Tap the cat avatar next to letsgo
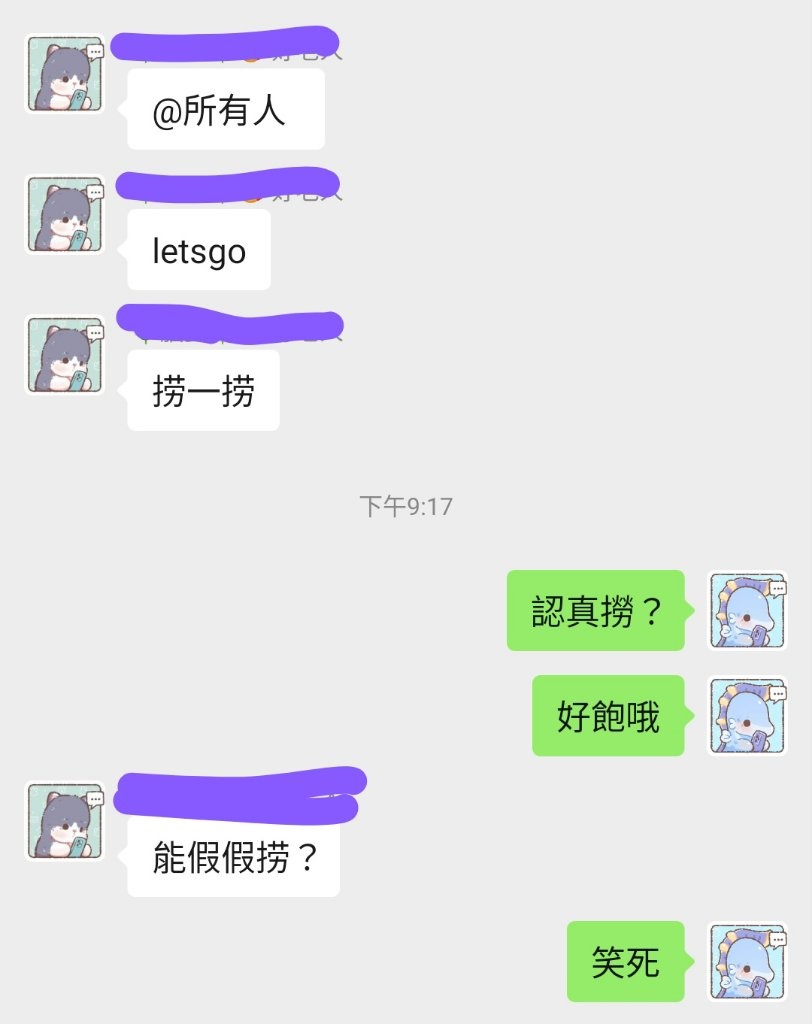The height and width of the screenshot is (1024, 812). [x=64, y=214]
